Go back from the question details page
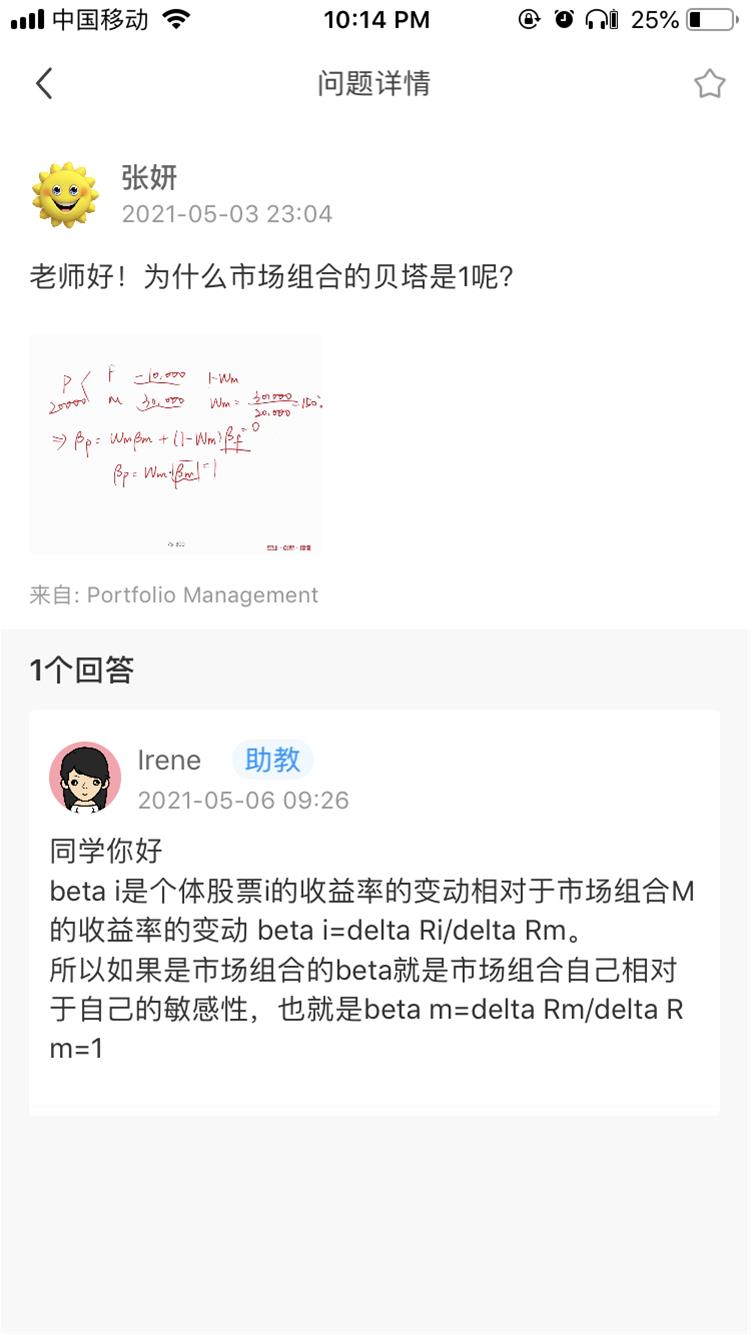Screen dimensions: 750x1334 [44, 84]
